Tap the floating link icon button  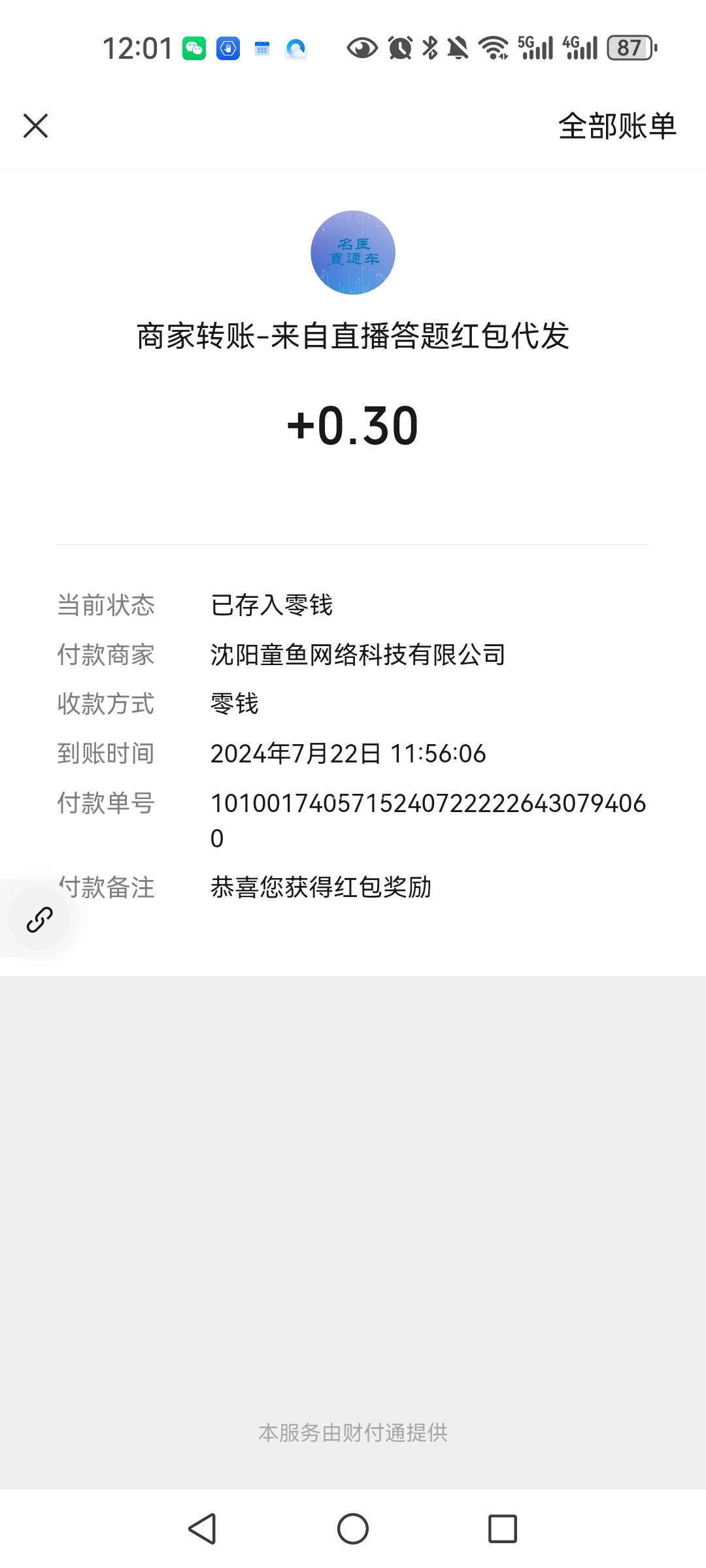click(x=39, y=919)
